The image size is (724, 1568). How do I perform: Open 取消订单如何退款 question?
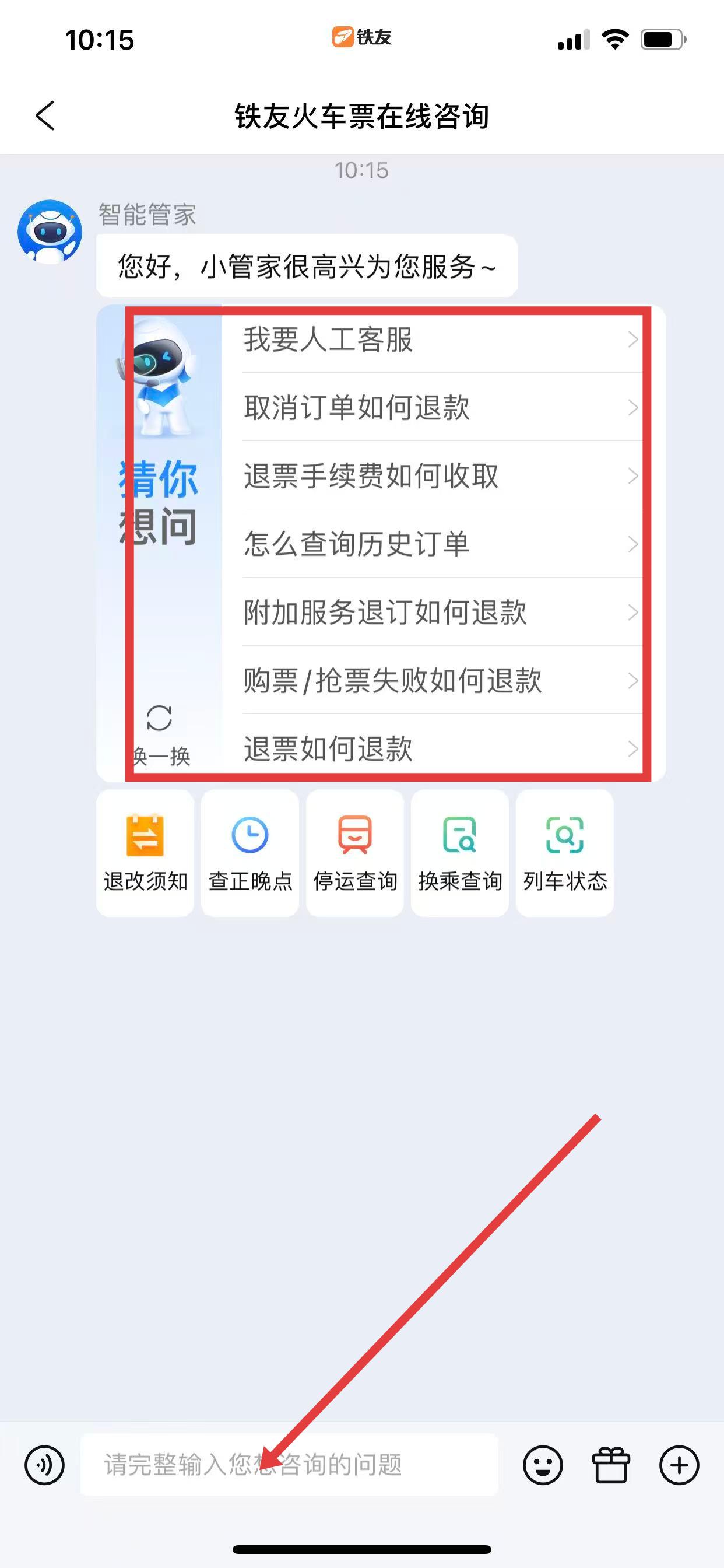coord(438,407)
